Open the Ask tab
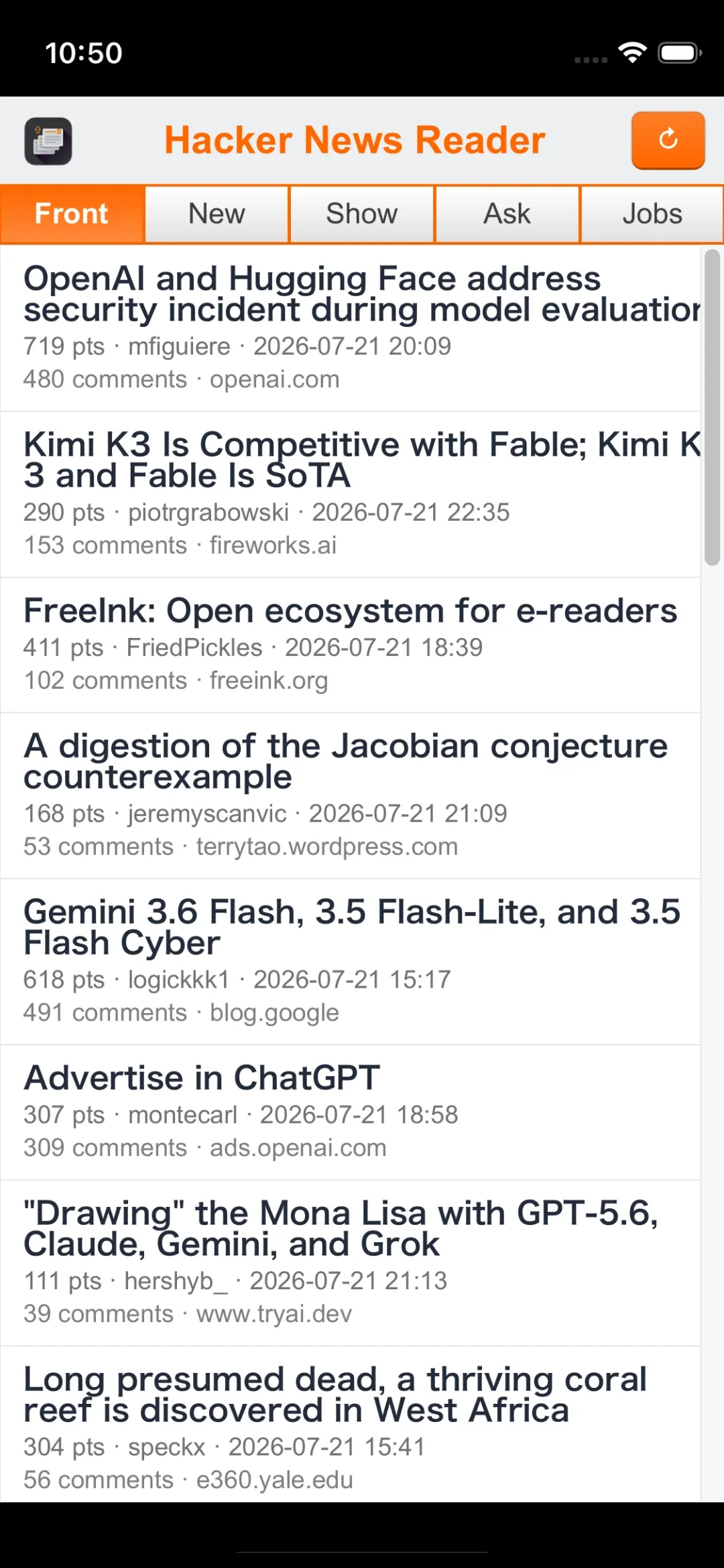724x1568 pixels. coord(507,214)
